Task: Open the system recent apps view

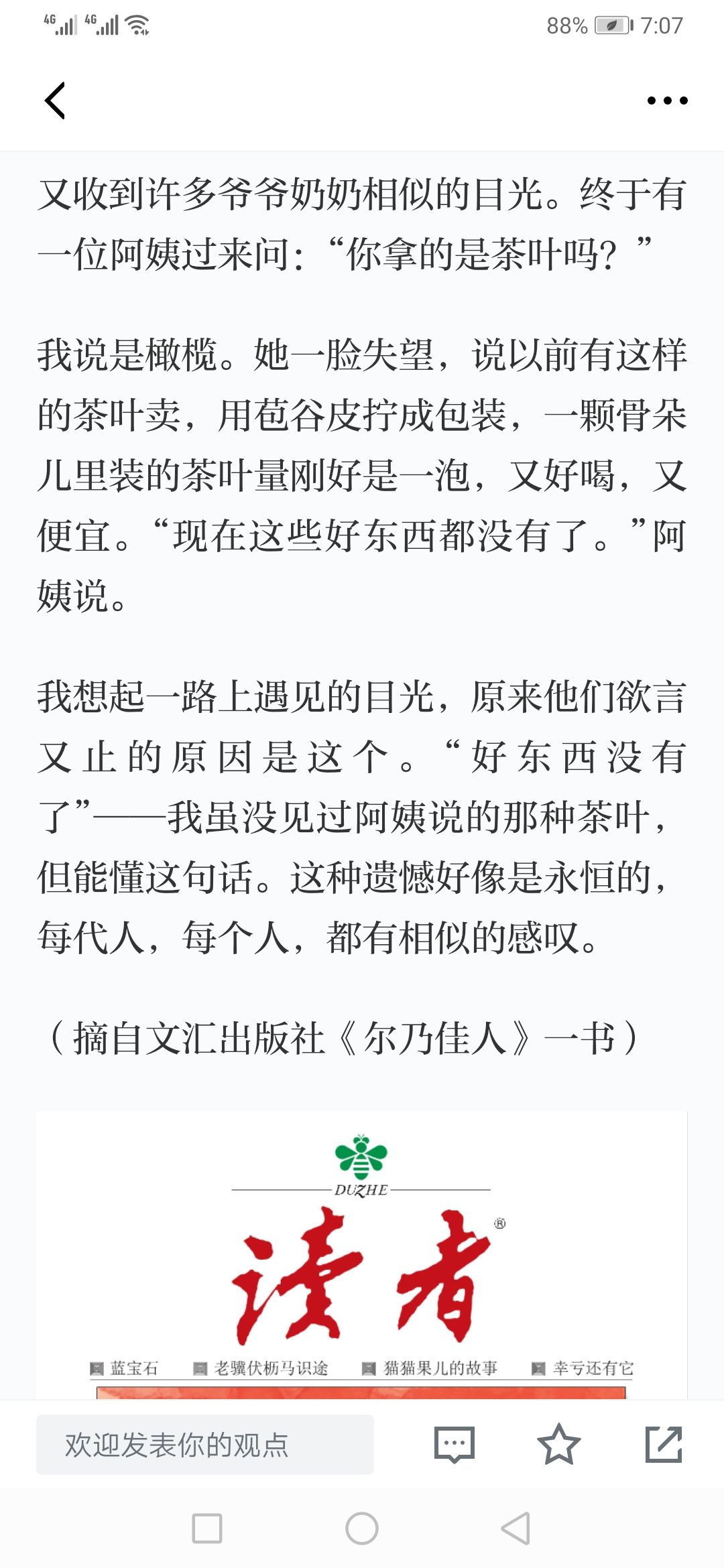Action: (x=207, y=1528)
